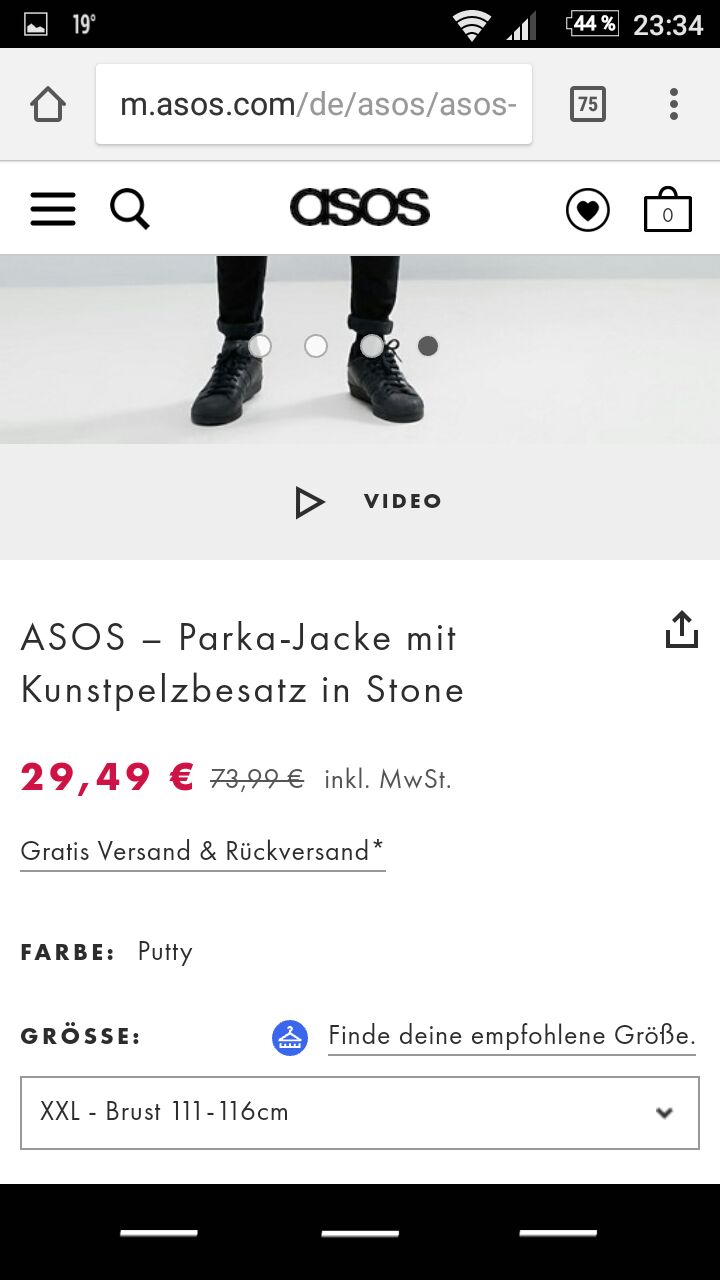Share this parka jacket
This screenshot has height=1280, width=720.
pyautogui.click(x=681, y=629)
